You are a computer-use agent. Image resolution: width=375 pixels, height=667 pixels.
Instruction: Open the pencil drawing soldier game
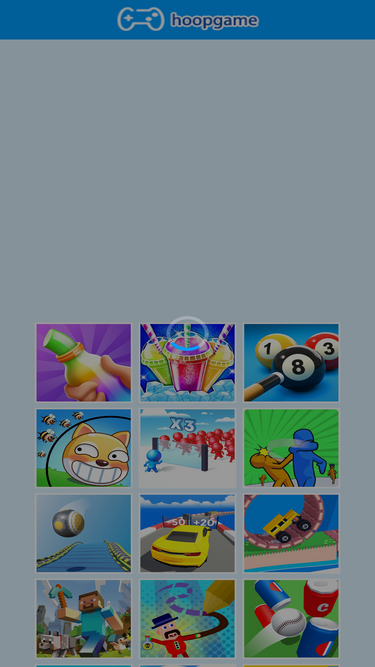[188, 619]
